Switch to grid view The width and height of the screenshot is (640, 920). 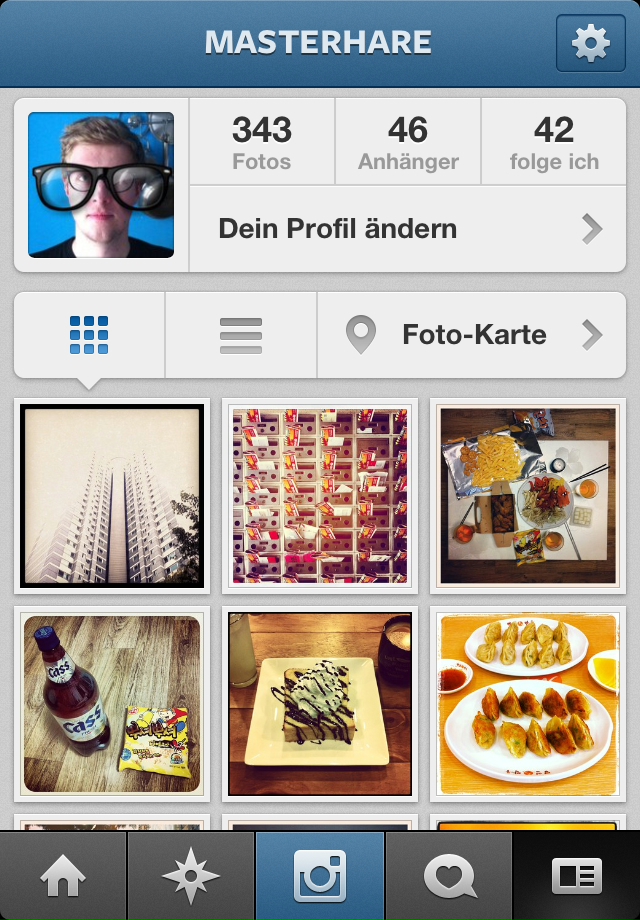coord(89,335)
